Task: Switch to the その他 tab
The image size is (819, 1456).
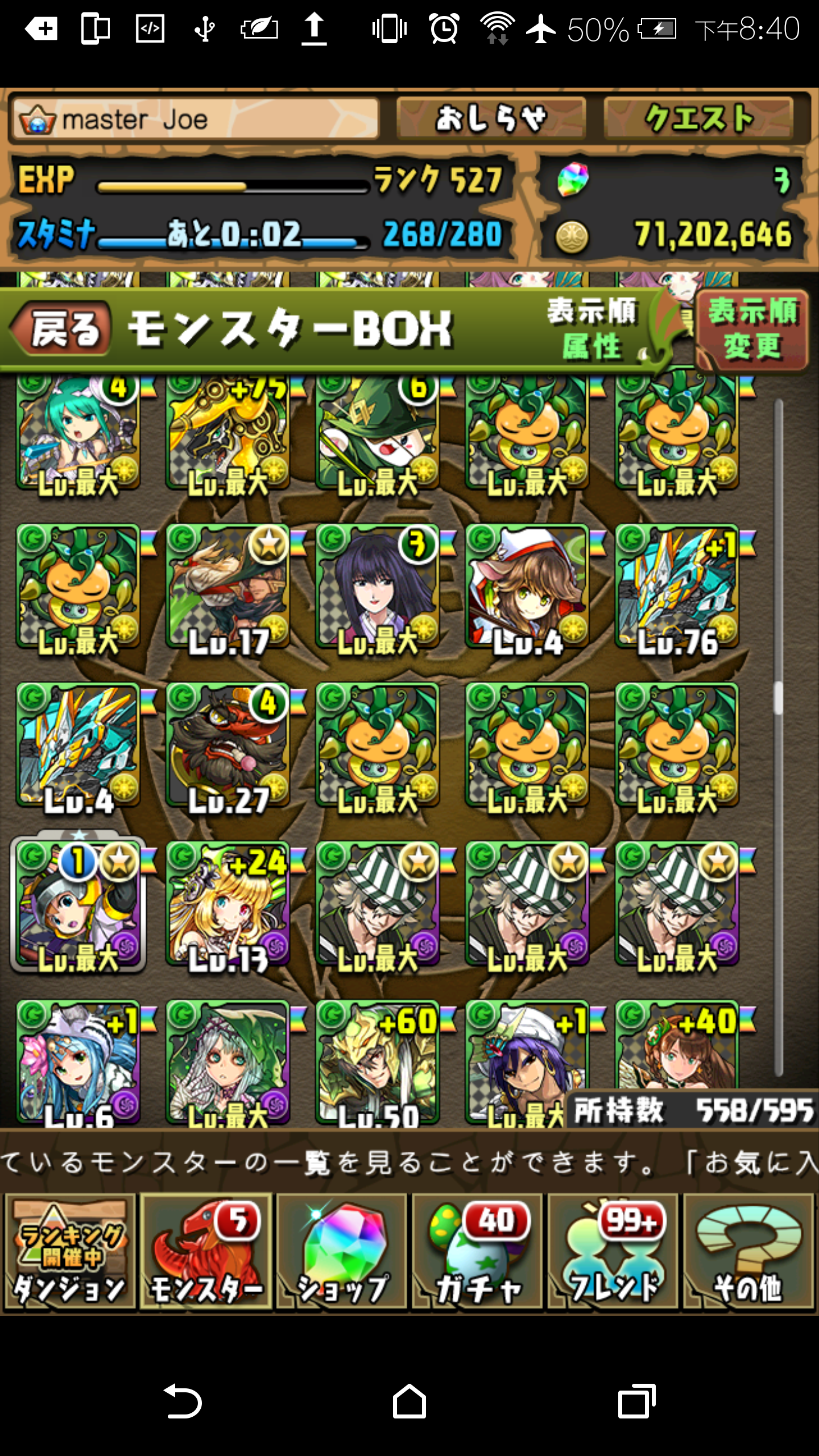Action: [x=748, y=1252]
